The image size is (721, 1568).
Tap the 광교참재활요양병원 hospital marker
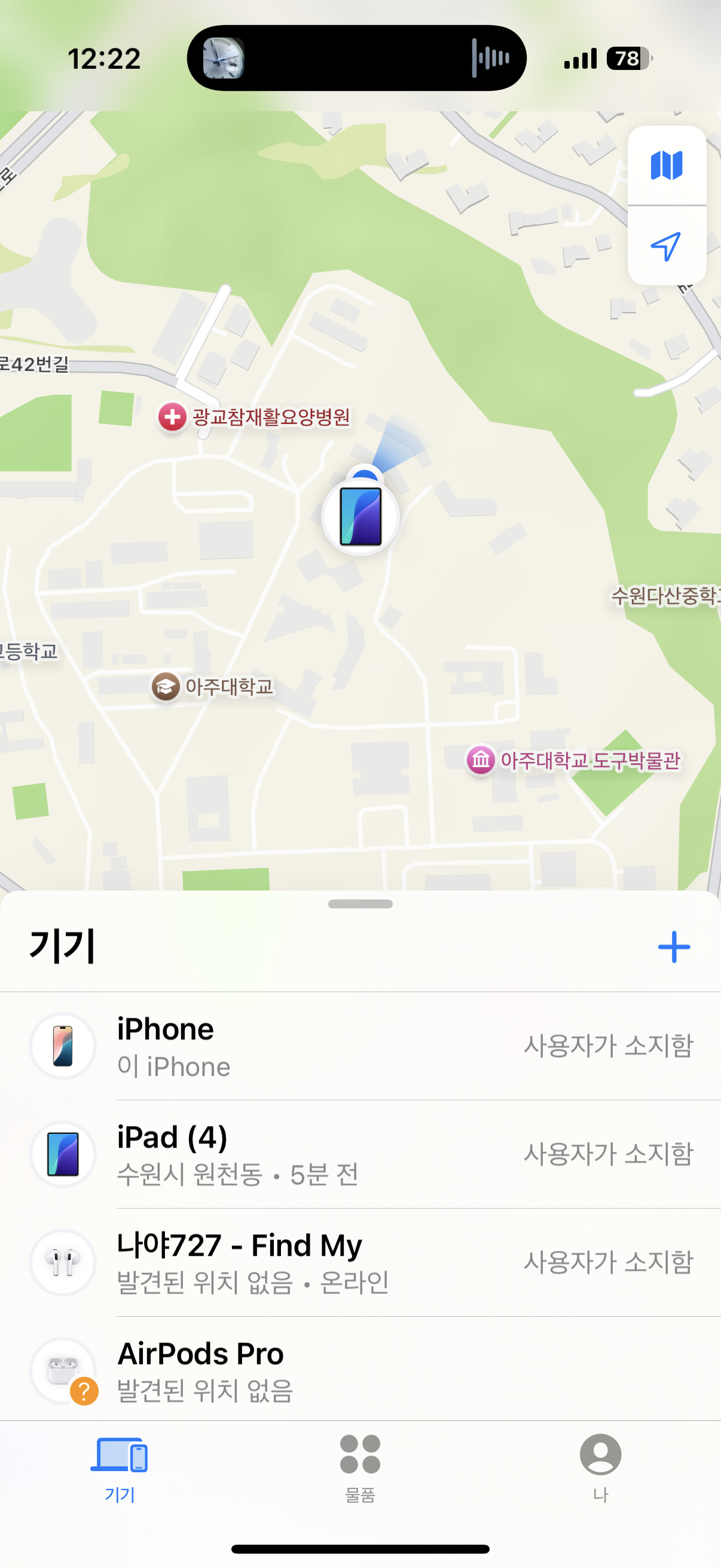(x=173, y=417)
